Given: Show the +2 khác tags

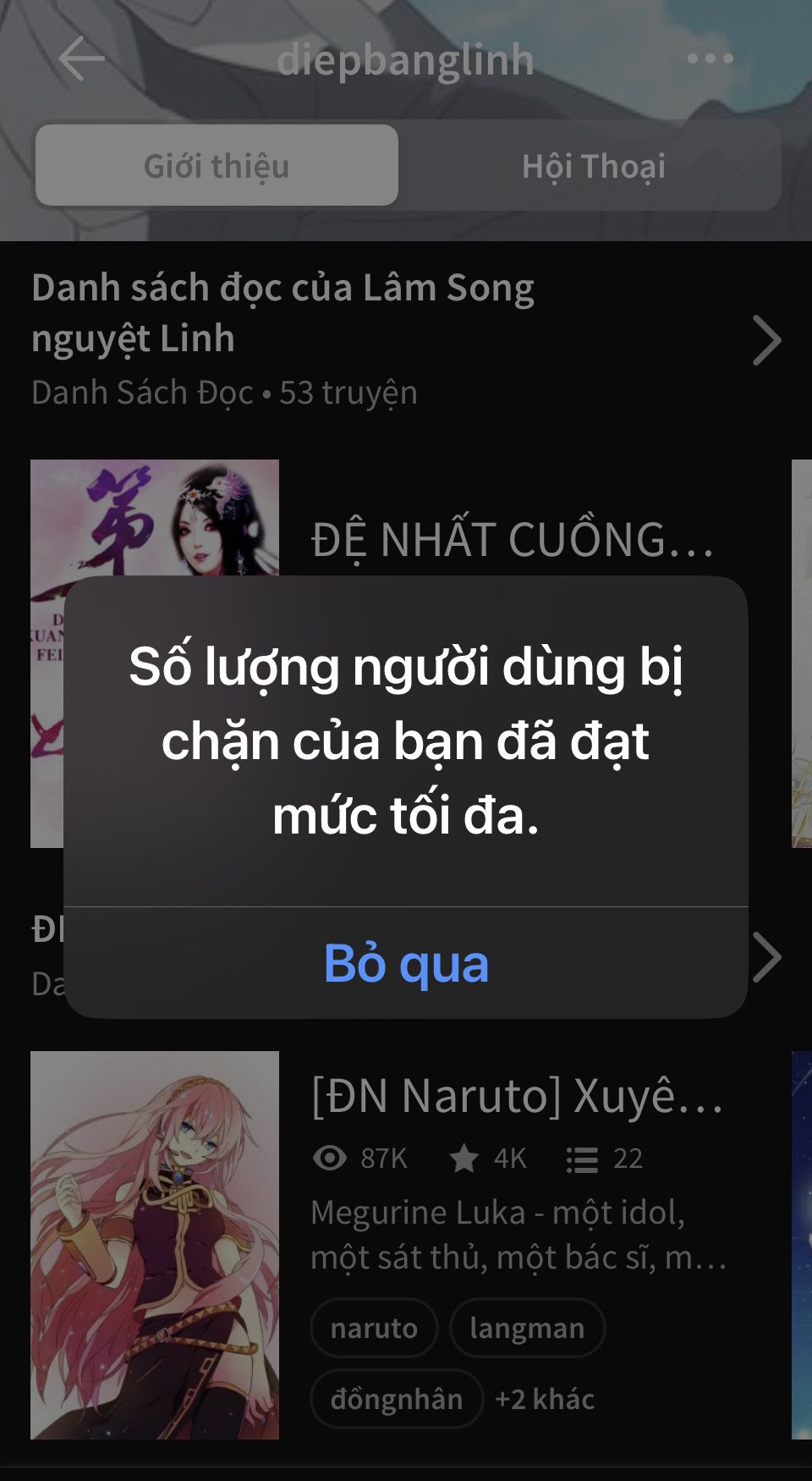Looking at the screenshot, I should tap(545, 1399).
